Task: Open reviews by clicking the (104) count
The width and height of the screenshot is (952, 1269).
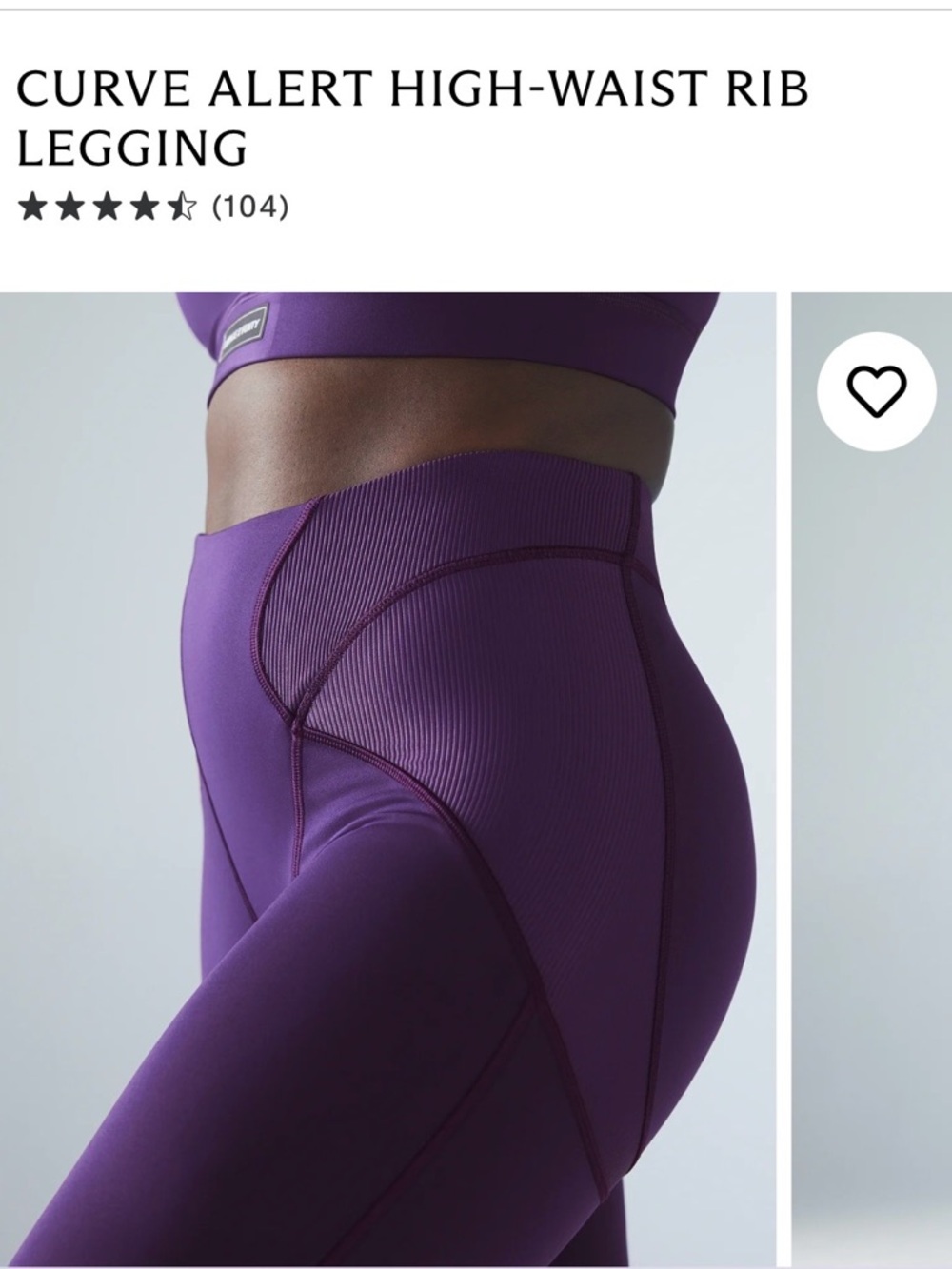Action: point(252,203)
